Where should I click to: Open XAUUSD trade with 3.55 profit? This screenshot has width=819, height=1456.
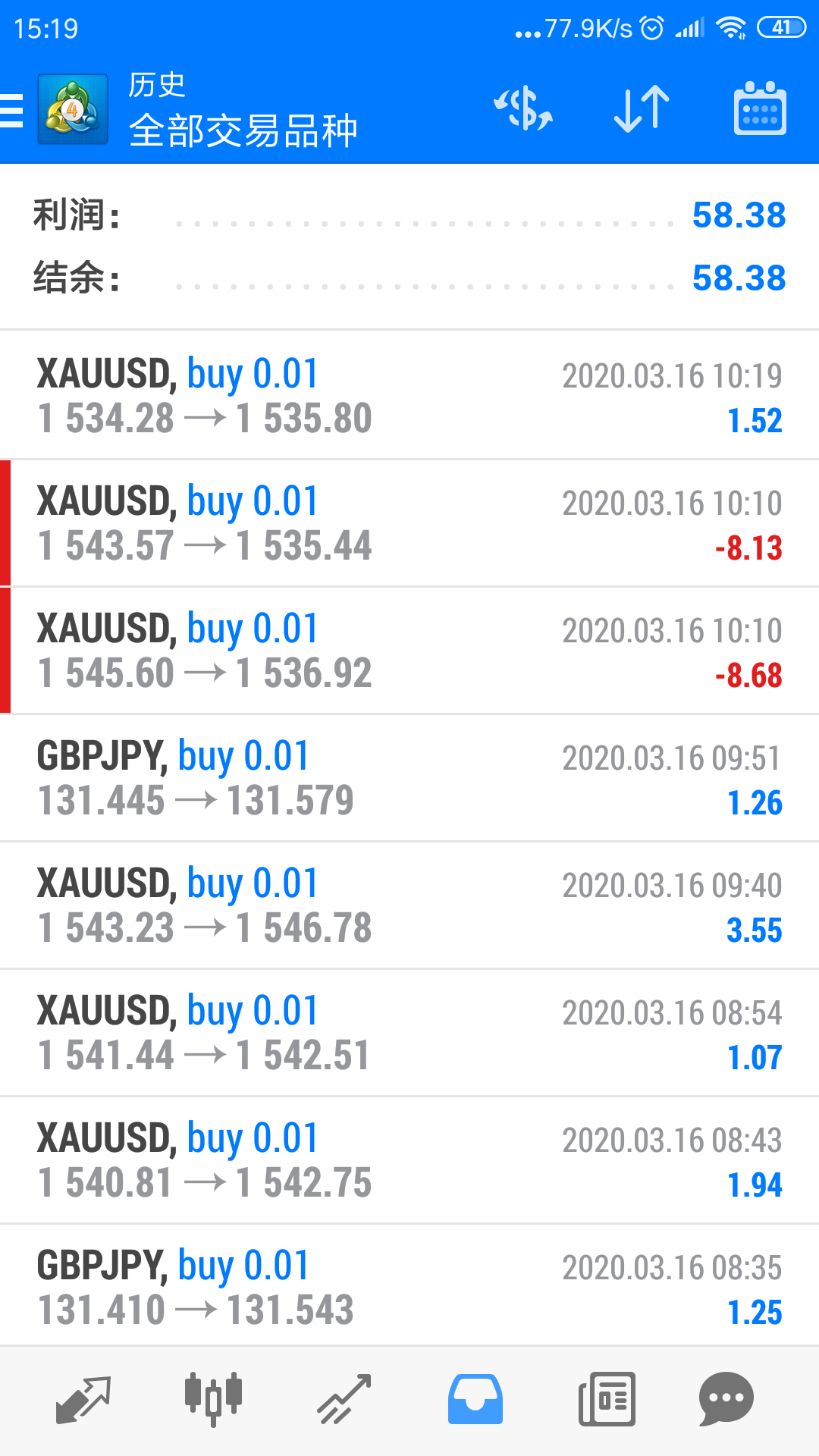coord(409,905)
